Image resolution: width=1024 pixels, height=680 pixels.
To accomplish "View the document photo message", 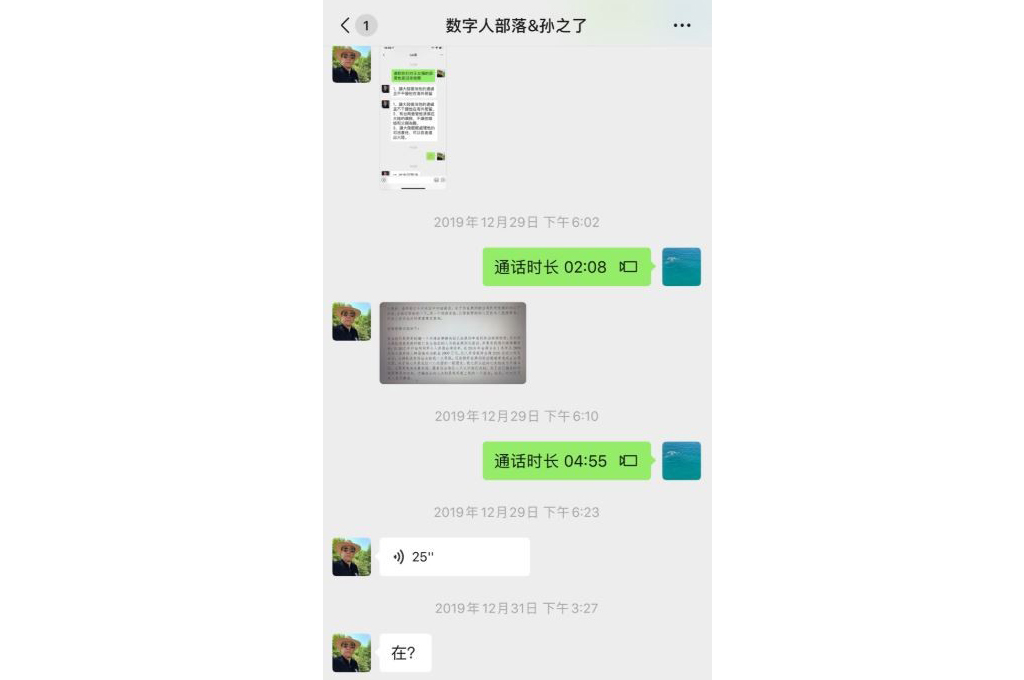I will point(453,343).
